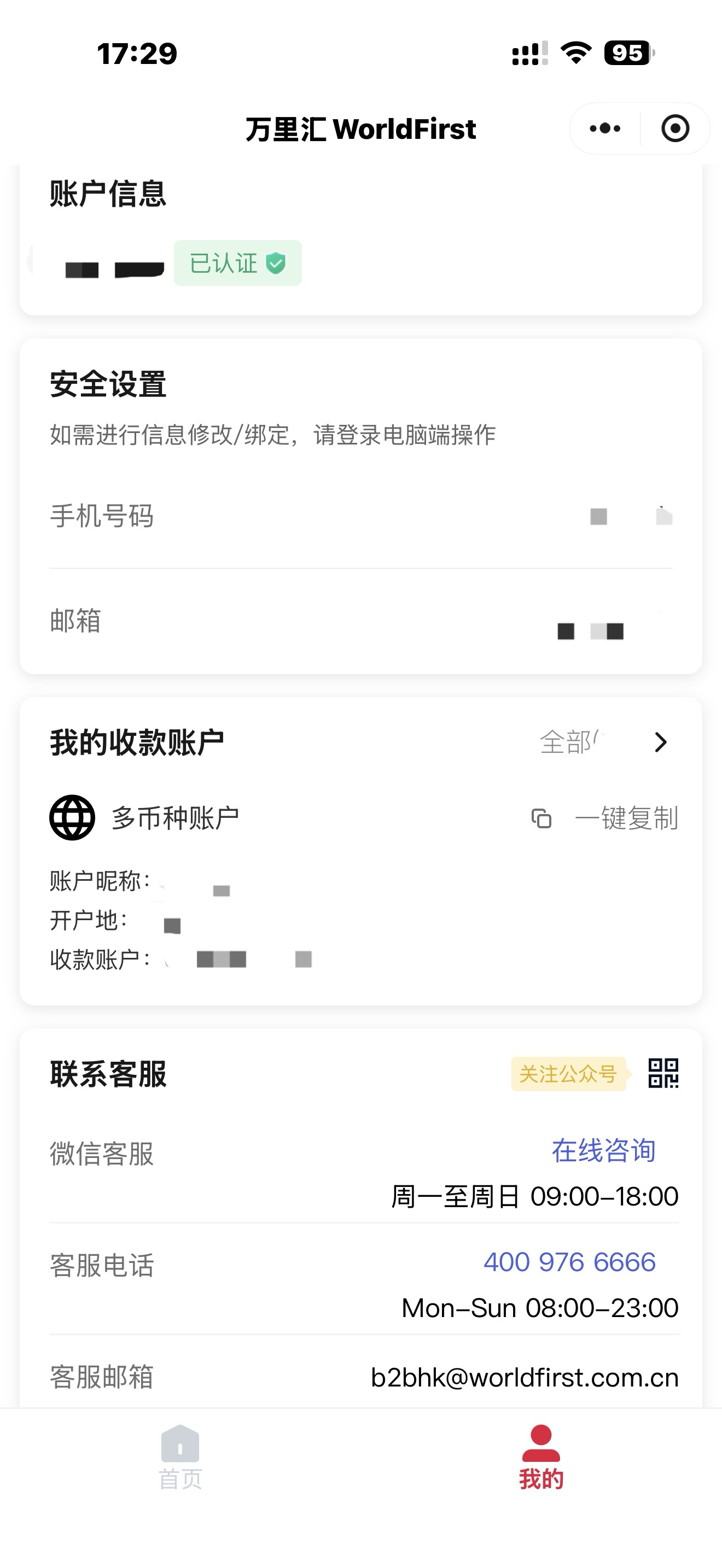Open the mini program more options menu
Image resolution: width=722 pixels, height=1568 pixels.
(x=605, y=128)
